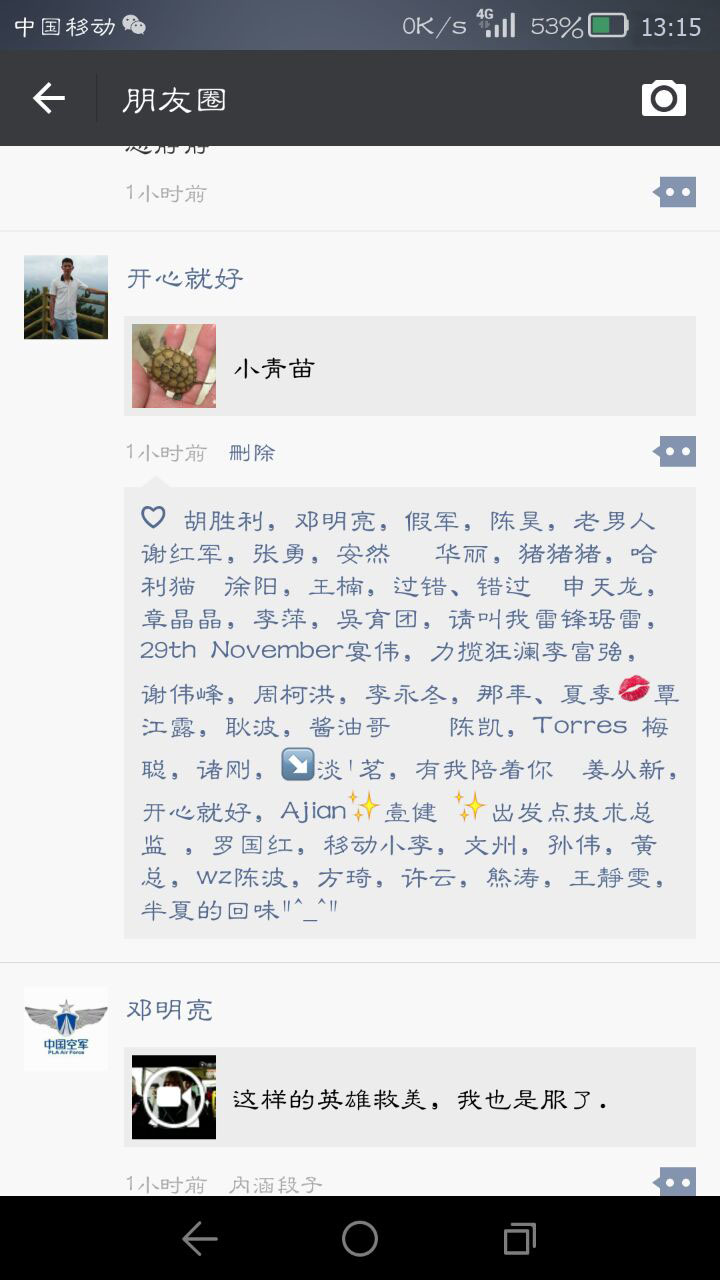
Task: Open the shared link 小青苗
Action: coord(410,366)
